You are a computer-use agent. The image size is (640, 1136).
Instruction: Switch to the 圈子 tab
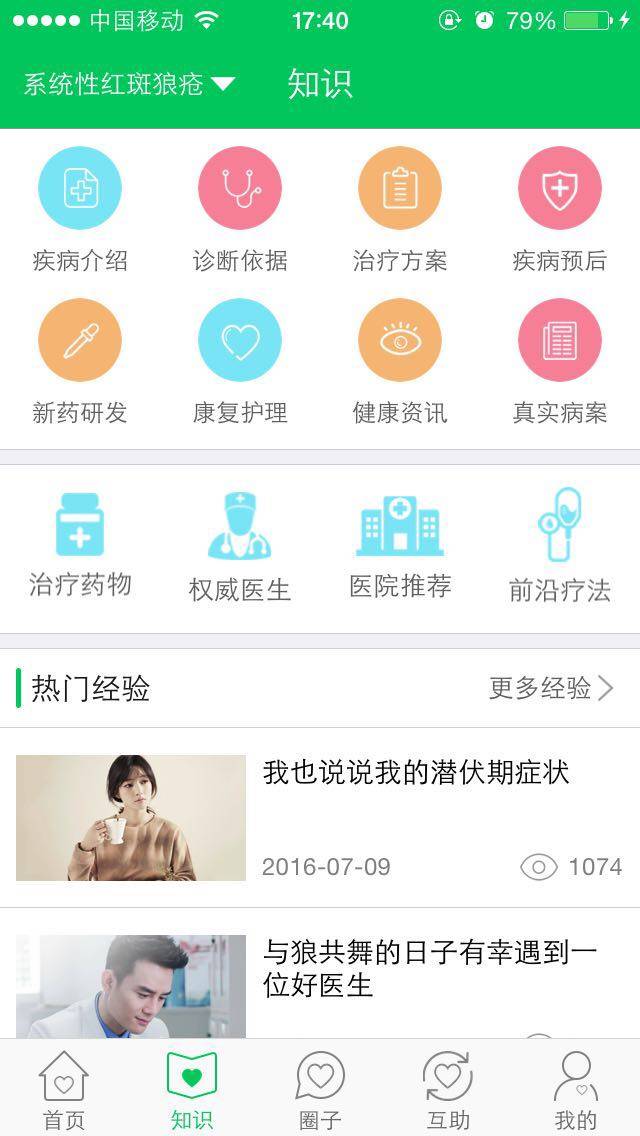click(320, 1090)
